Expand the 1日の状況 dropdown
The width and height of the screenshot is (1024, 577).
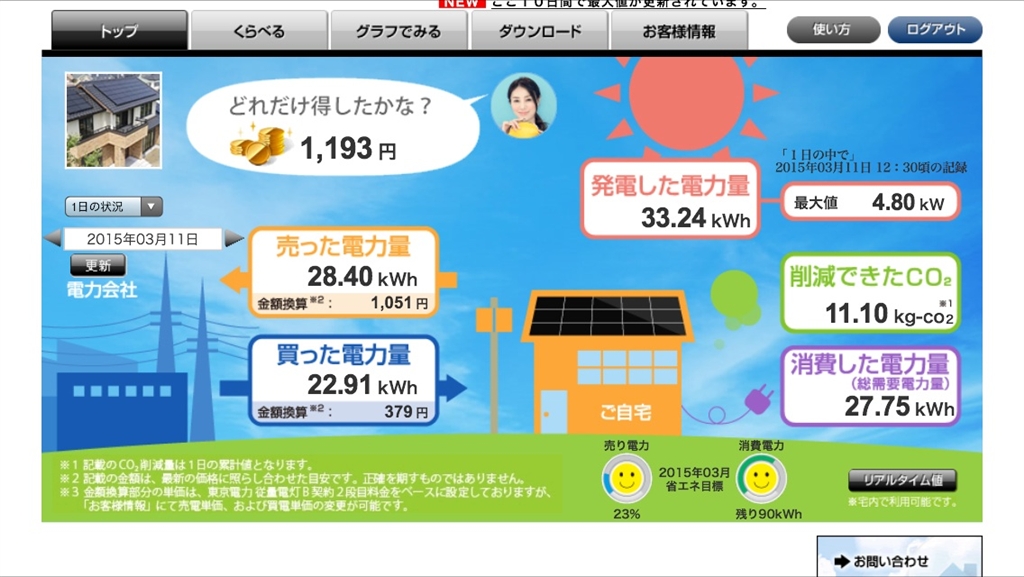(113, 207)
